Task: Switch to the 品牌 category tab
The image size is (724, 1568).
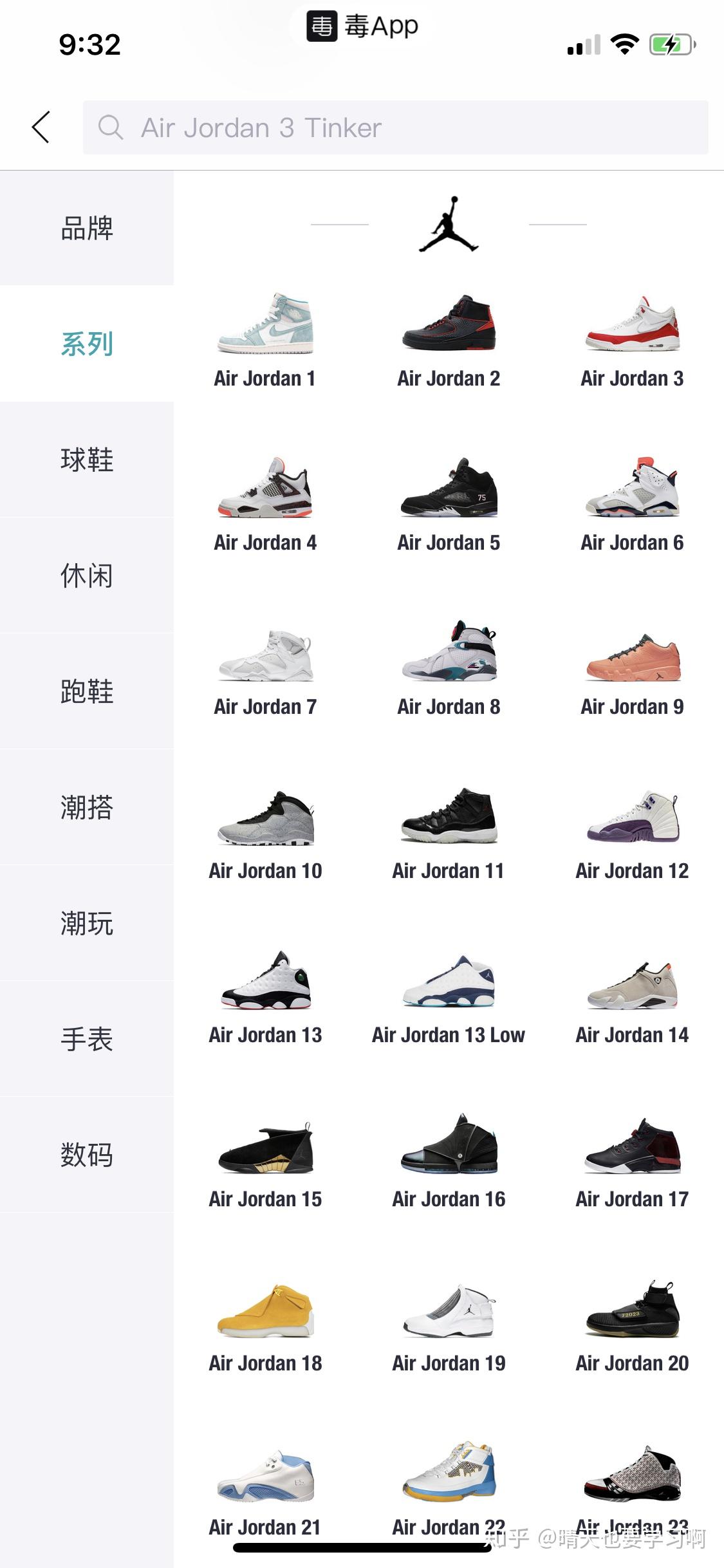Action: [87, 229]
